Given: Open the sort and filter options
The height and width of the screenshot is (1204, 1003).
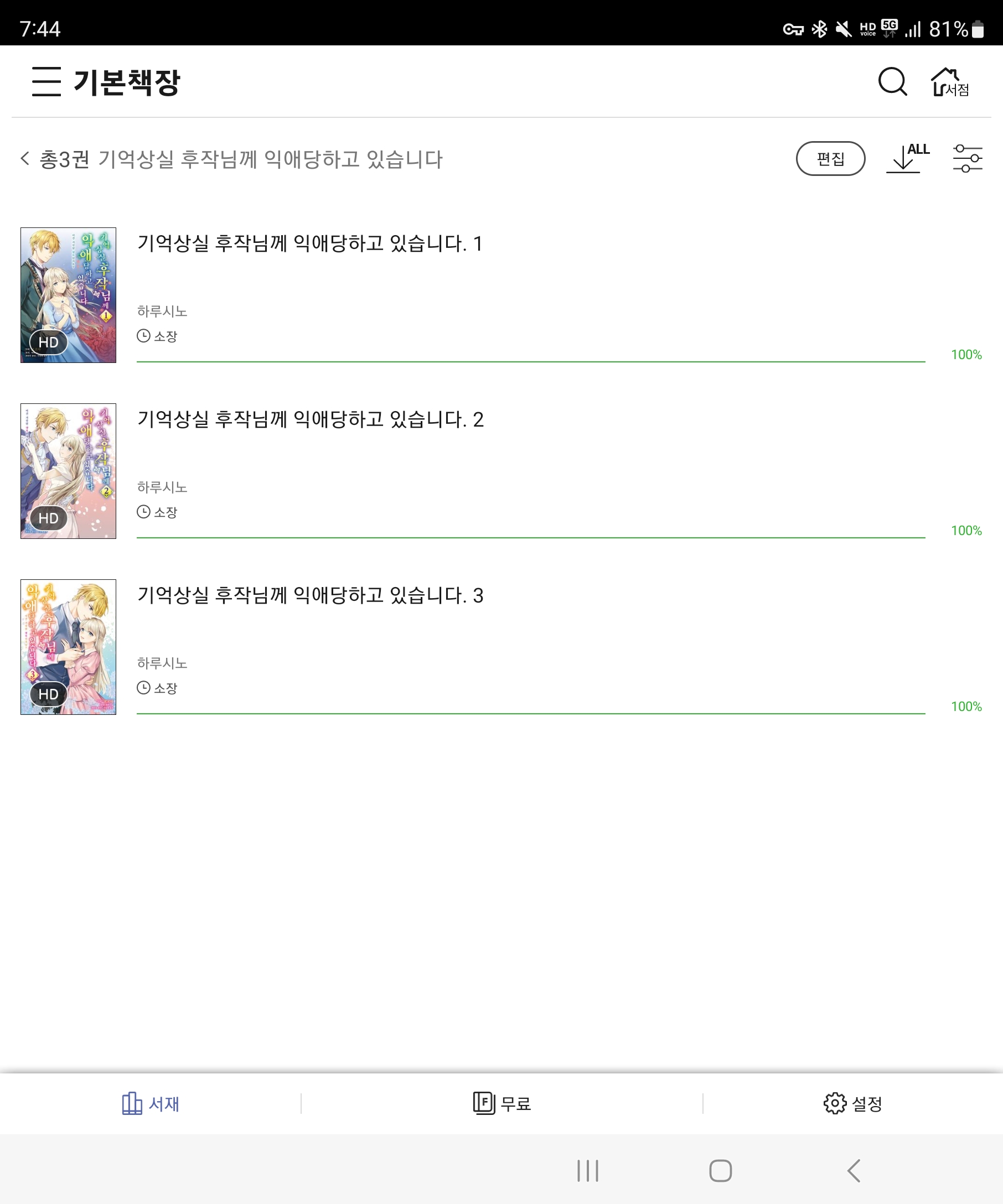Looking at the screenshot, I should pyautogui.click(x=967, y=158).
